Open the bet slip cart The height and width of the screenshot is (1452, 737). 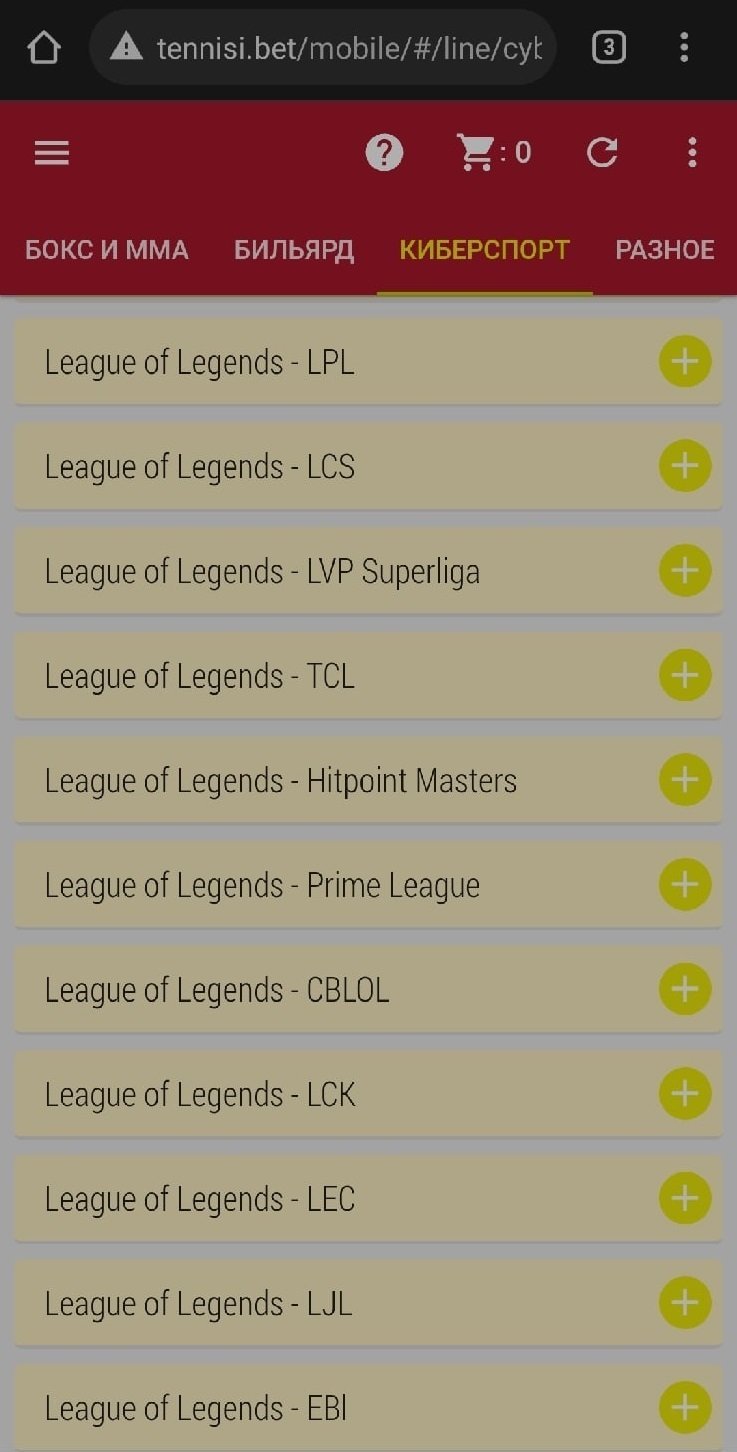[493, 153]
